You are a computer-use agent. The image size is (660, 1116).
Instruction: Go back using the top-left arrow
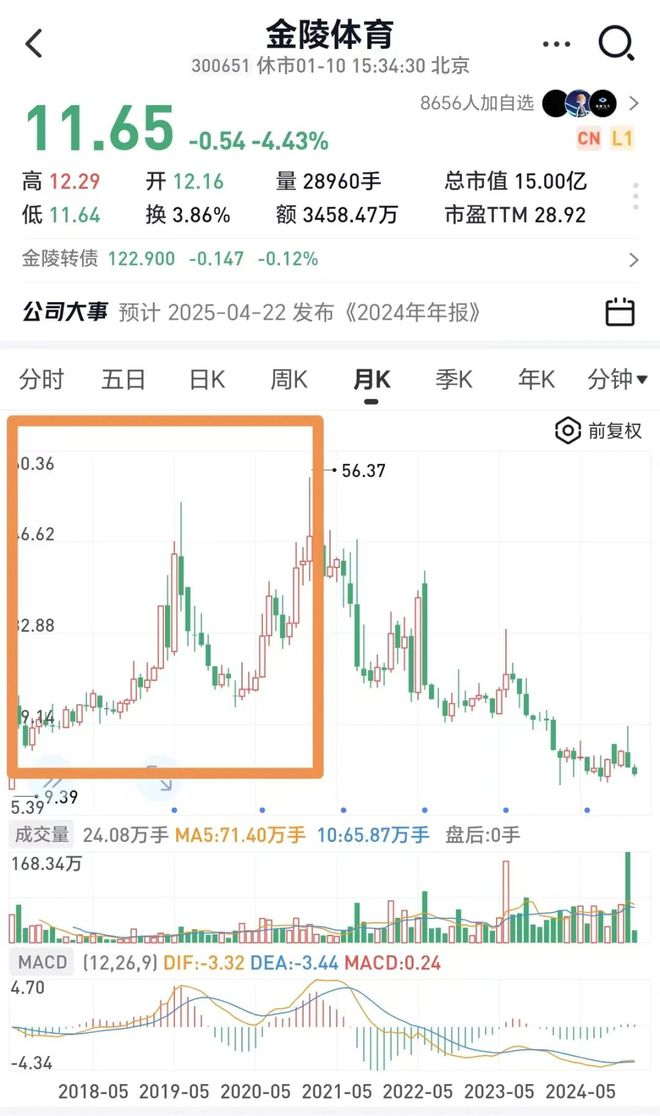[x=35, y=43]
